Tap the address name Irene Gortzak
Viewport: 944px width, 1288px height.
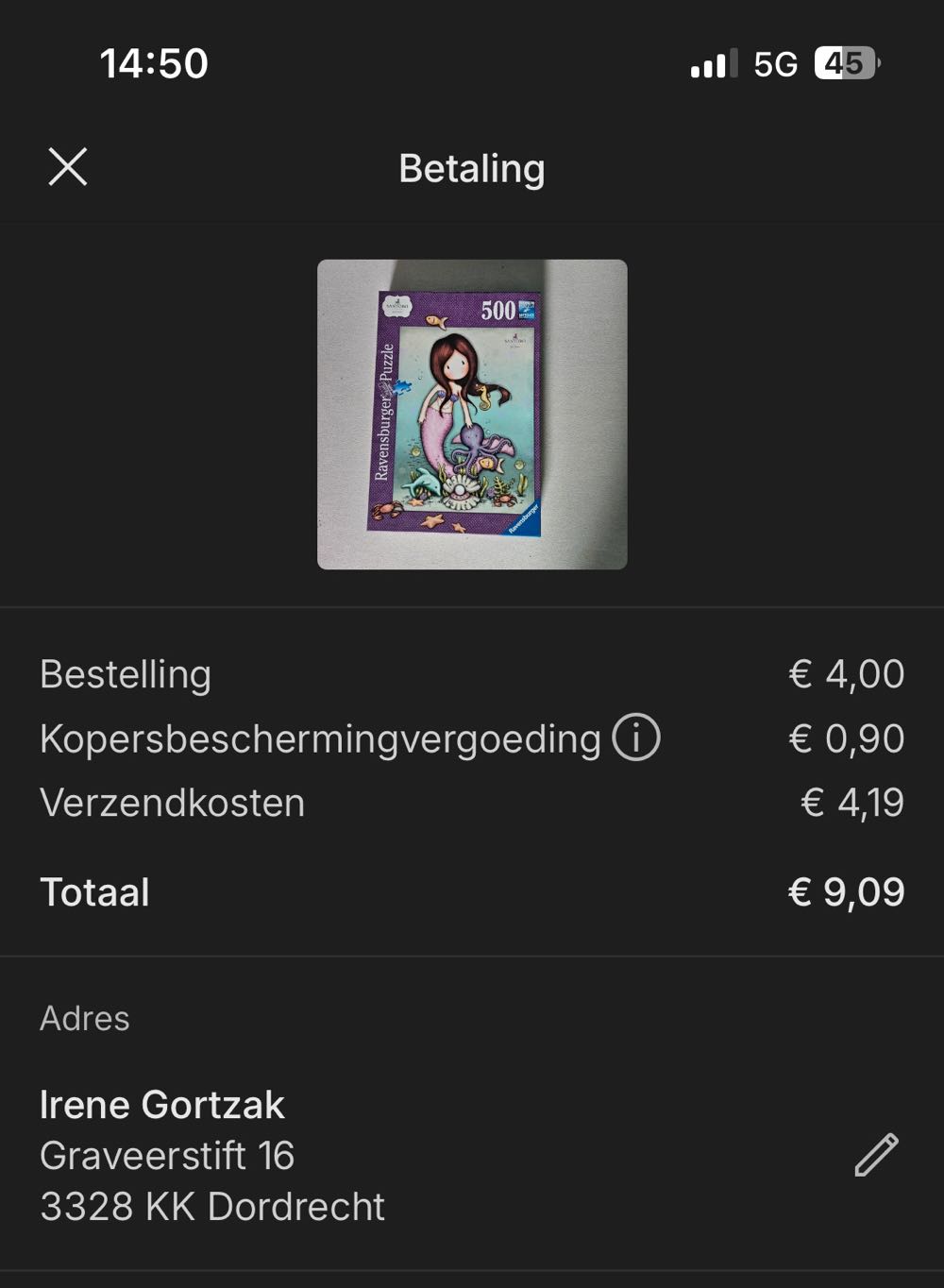161,1104
